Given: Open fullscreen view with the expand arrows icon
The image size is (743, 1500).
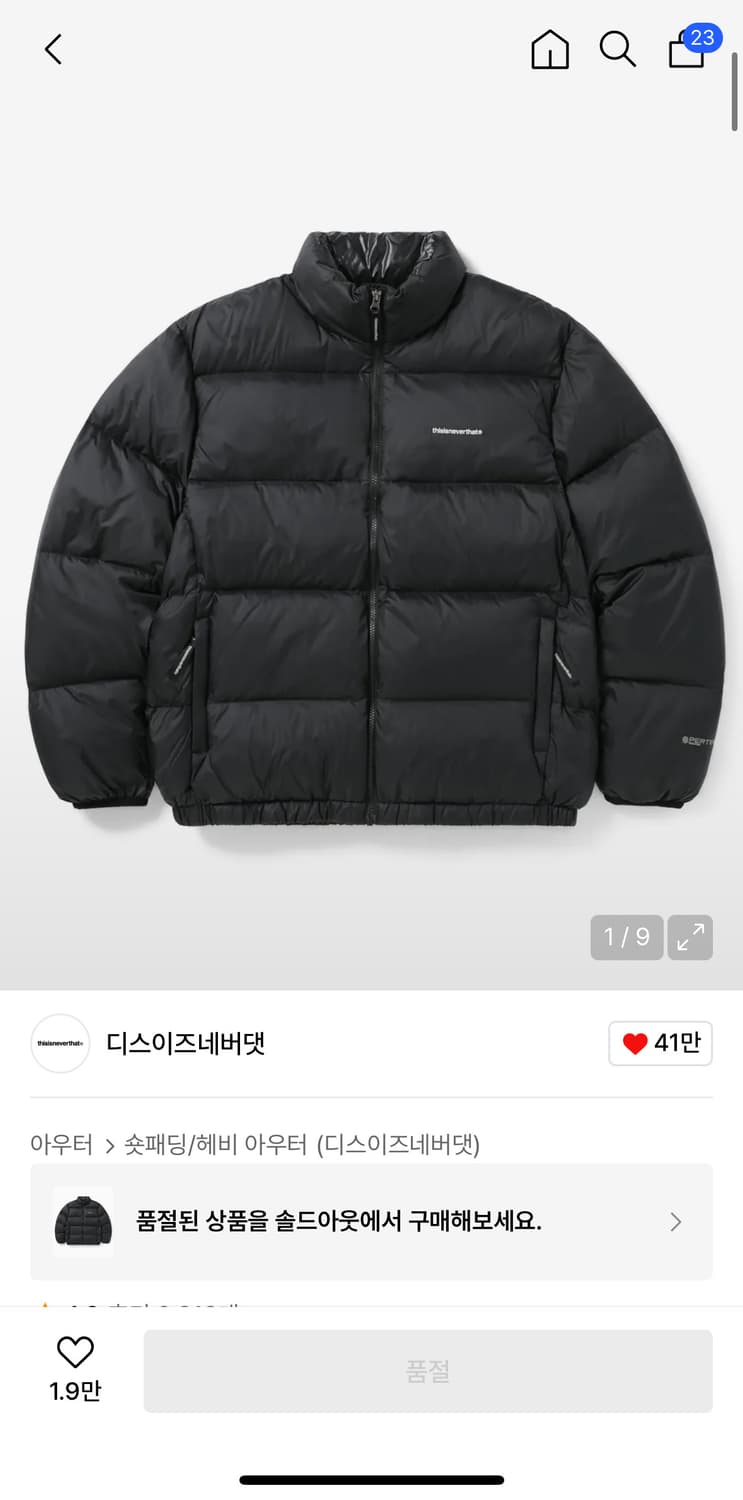Looking at the screenshot, I should click(690, 938).
